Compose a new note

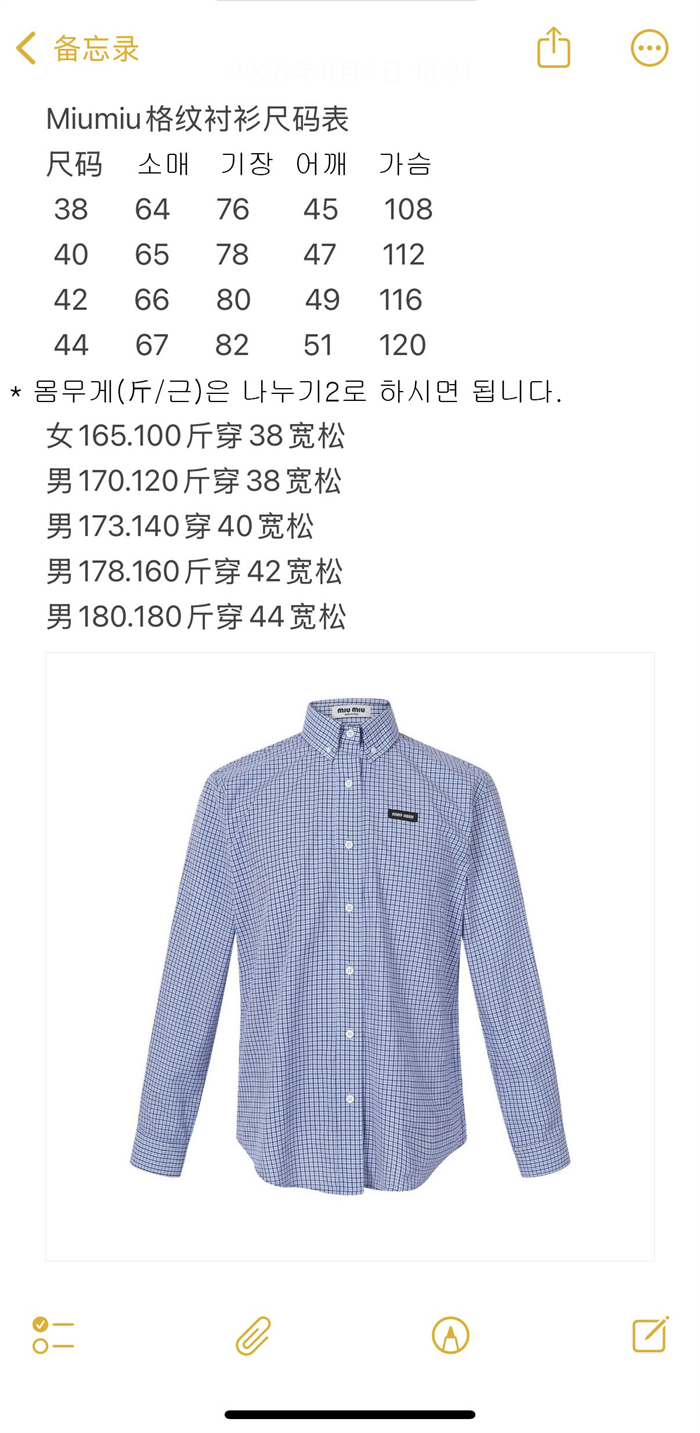pyautogui.click(x=649, y=1335)
